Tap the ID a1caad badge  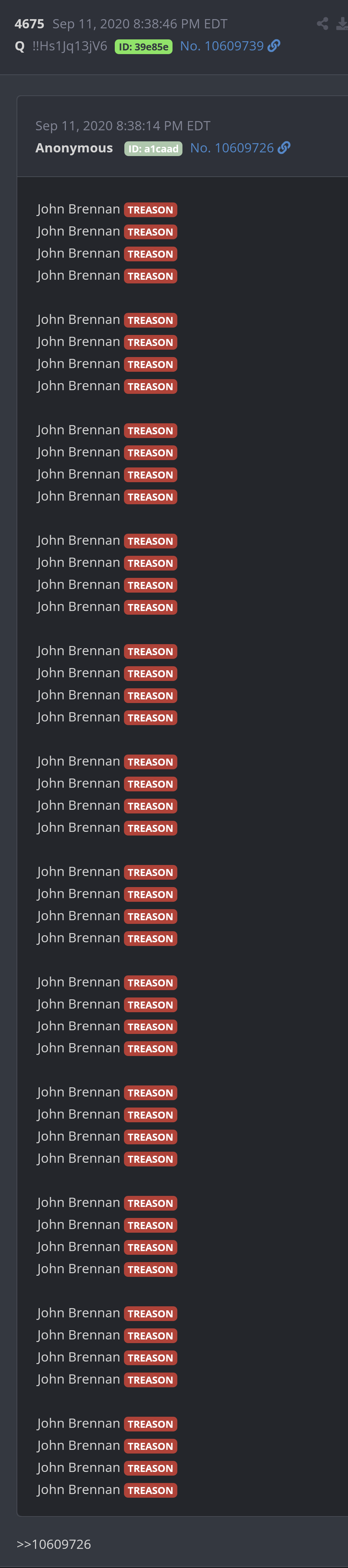153,149
